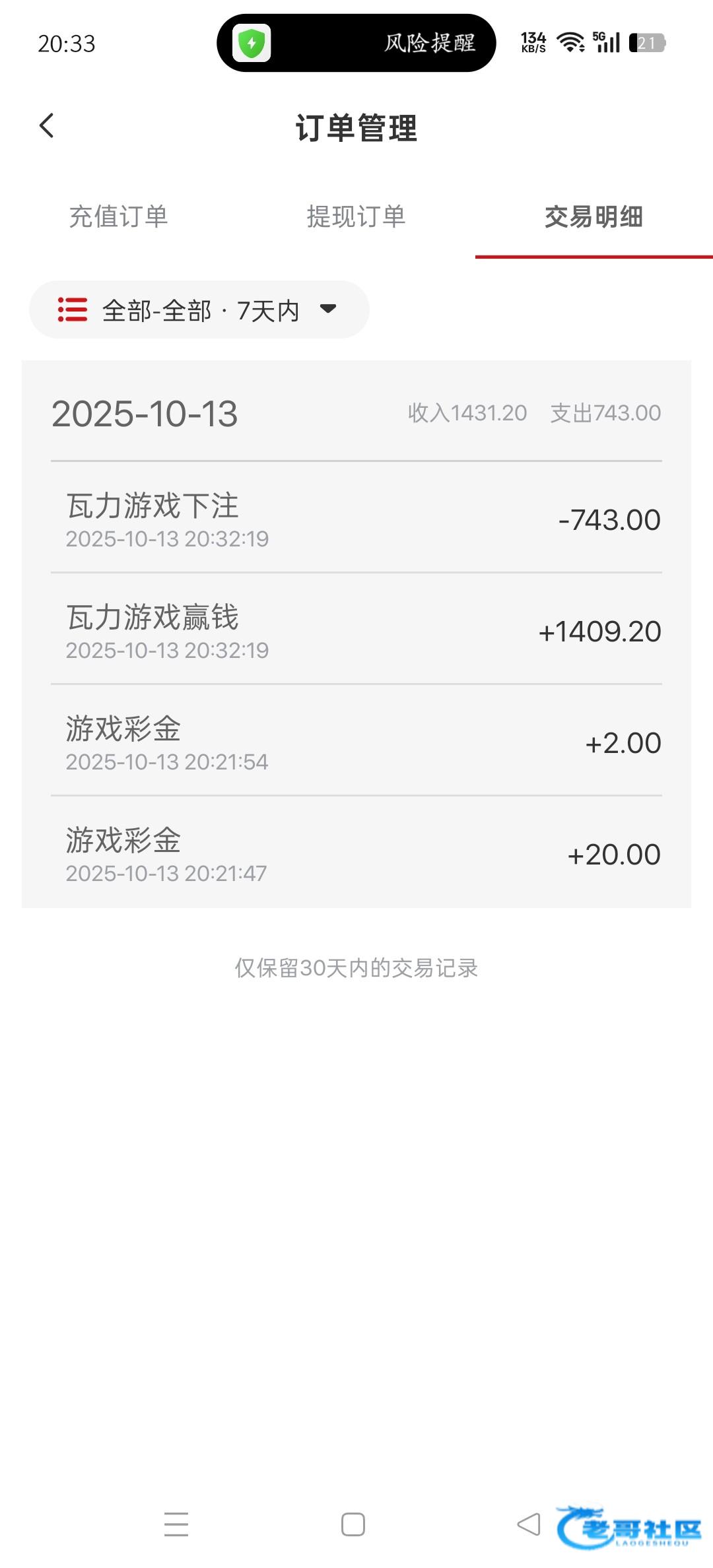The height and width of the screenshot is (1568, 713).
Task: Tap the system home button
Action: pos(353,1525)
